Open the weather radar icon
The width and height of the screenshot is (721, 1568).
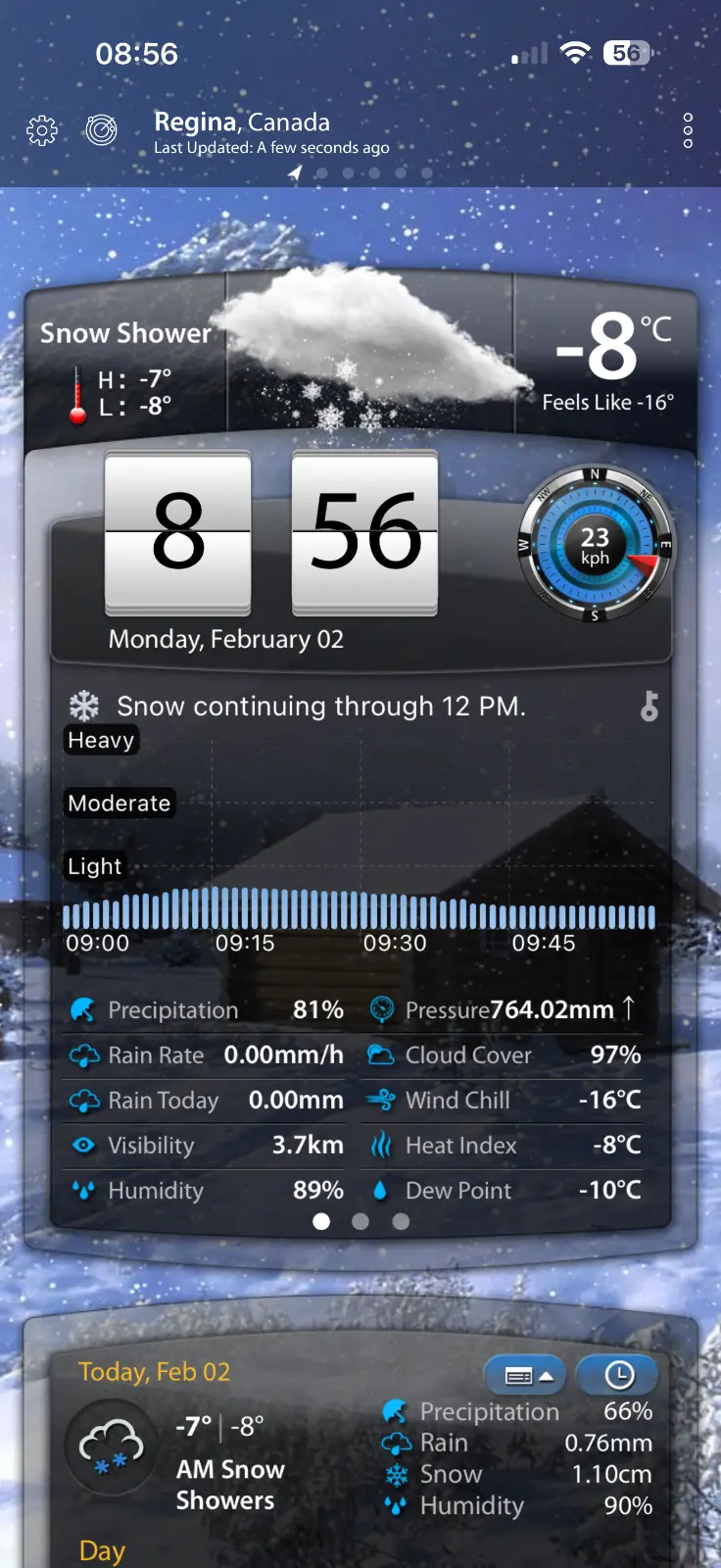pyautogui.click(x=101, y=130)
